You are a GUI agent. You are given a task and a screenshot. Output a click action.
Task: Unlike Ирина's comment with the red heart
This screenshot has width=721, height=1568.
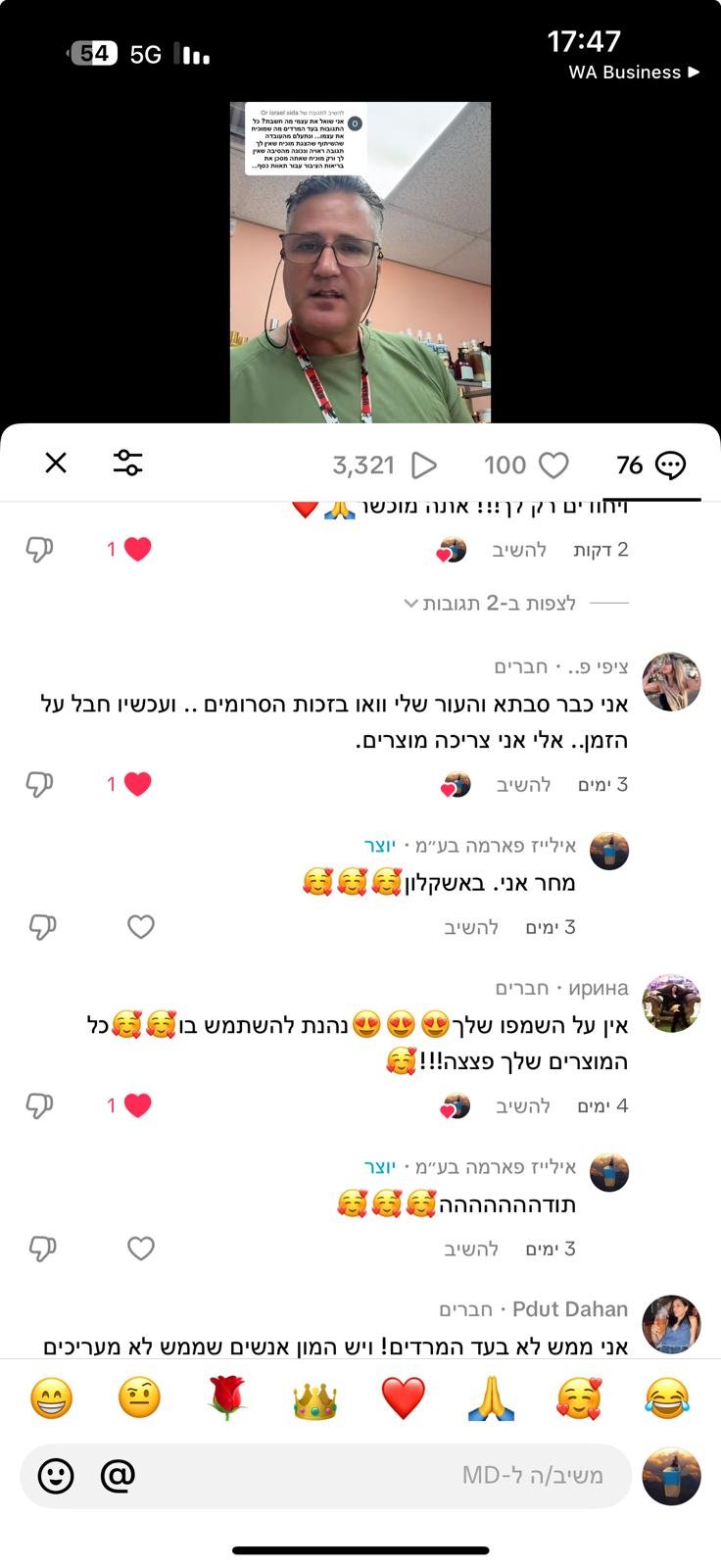pos(137,1106)
